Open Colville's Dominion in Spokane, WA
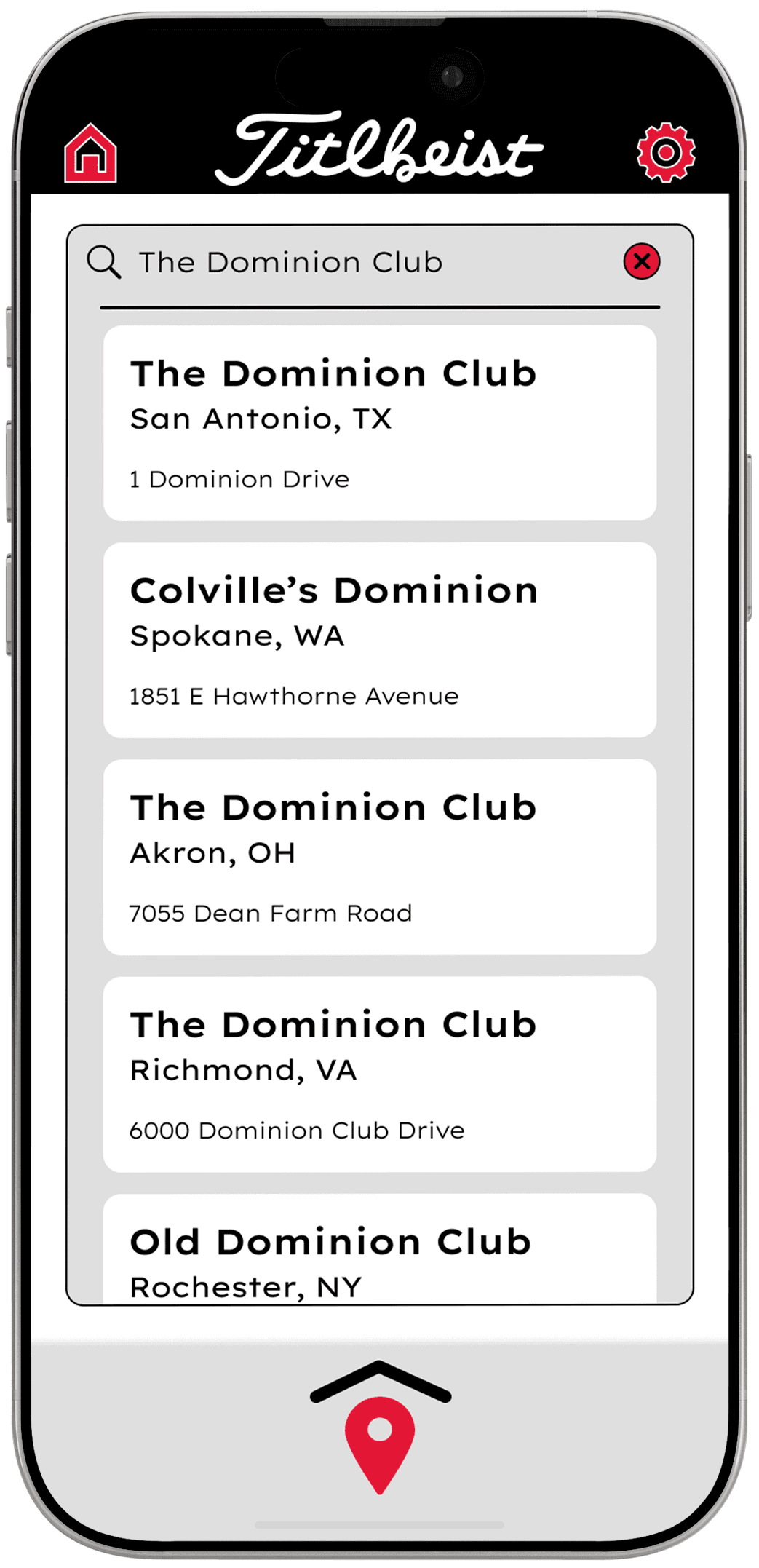 tap(380, 640)
